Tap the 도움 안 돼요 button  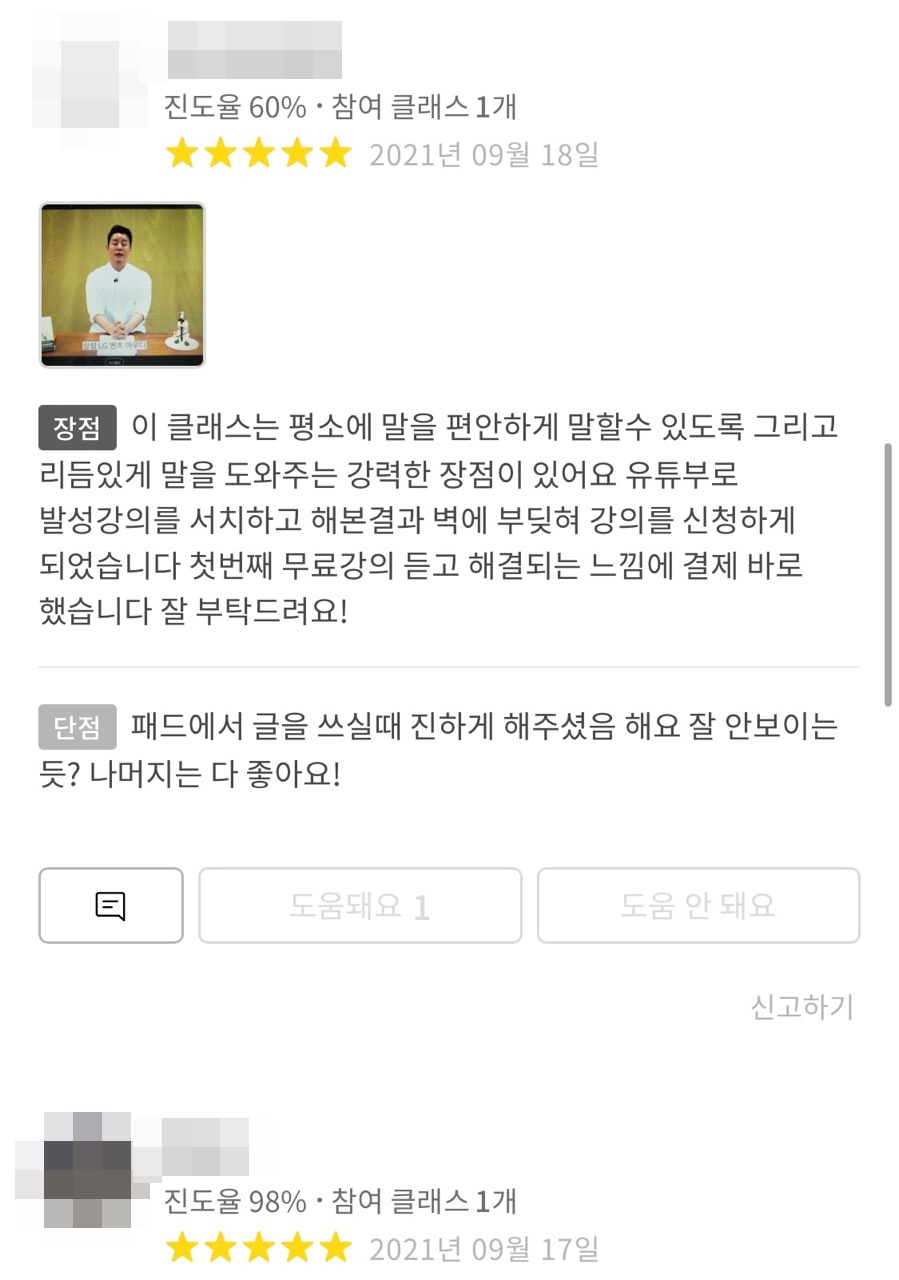[x=698, y=906]
